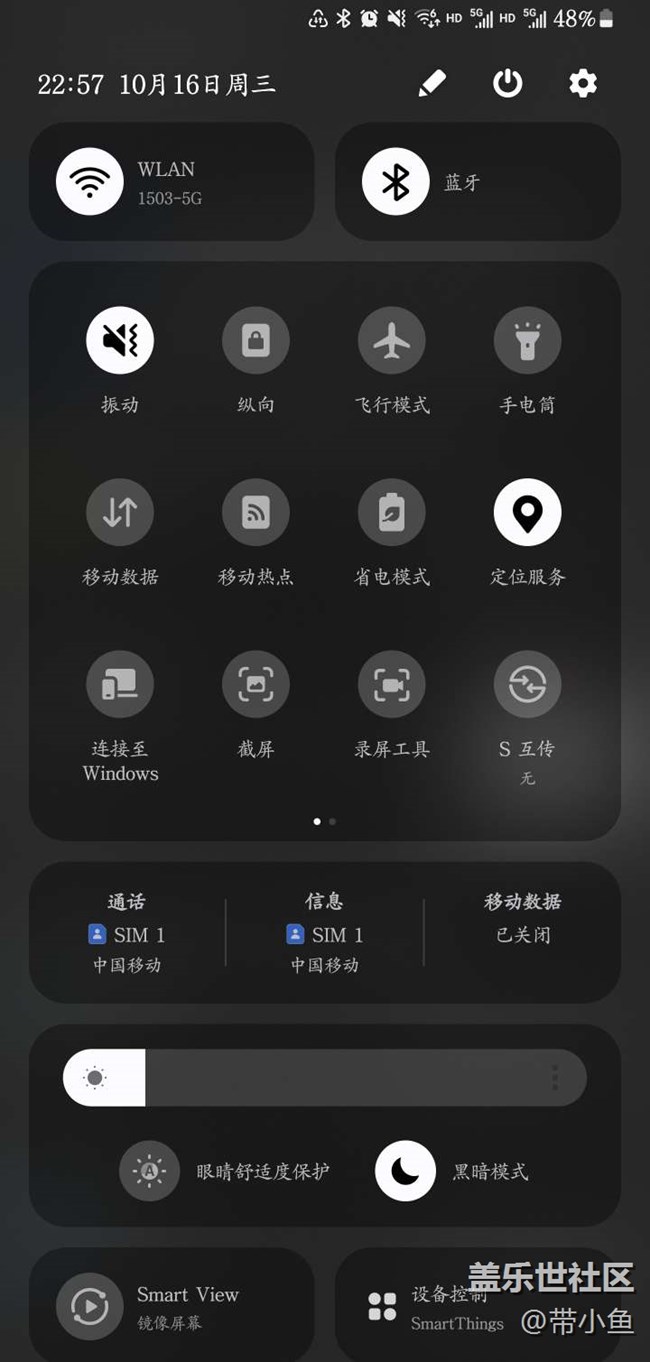Viewport: 650px width, 1362px height.
Task: Enable 省电模式
Action: coord(392,513)
